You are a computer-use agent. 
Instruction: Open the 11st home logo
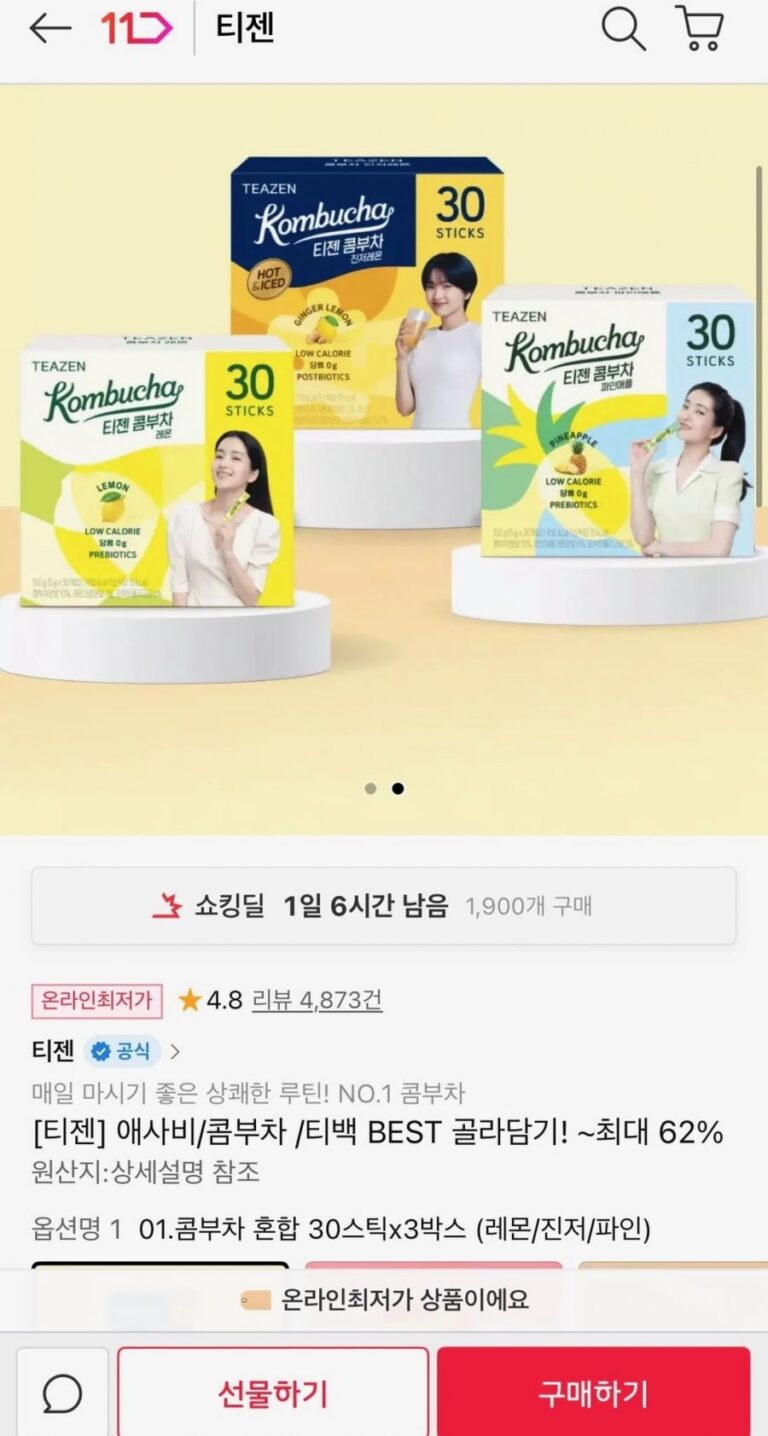pyautogui.click(x=136, y=29)
